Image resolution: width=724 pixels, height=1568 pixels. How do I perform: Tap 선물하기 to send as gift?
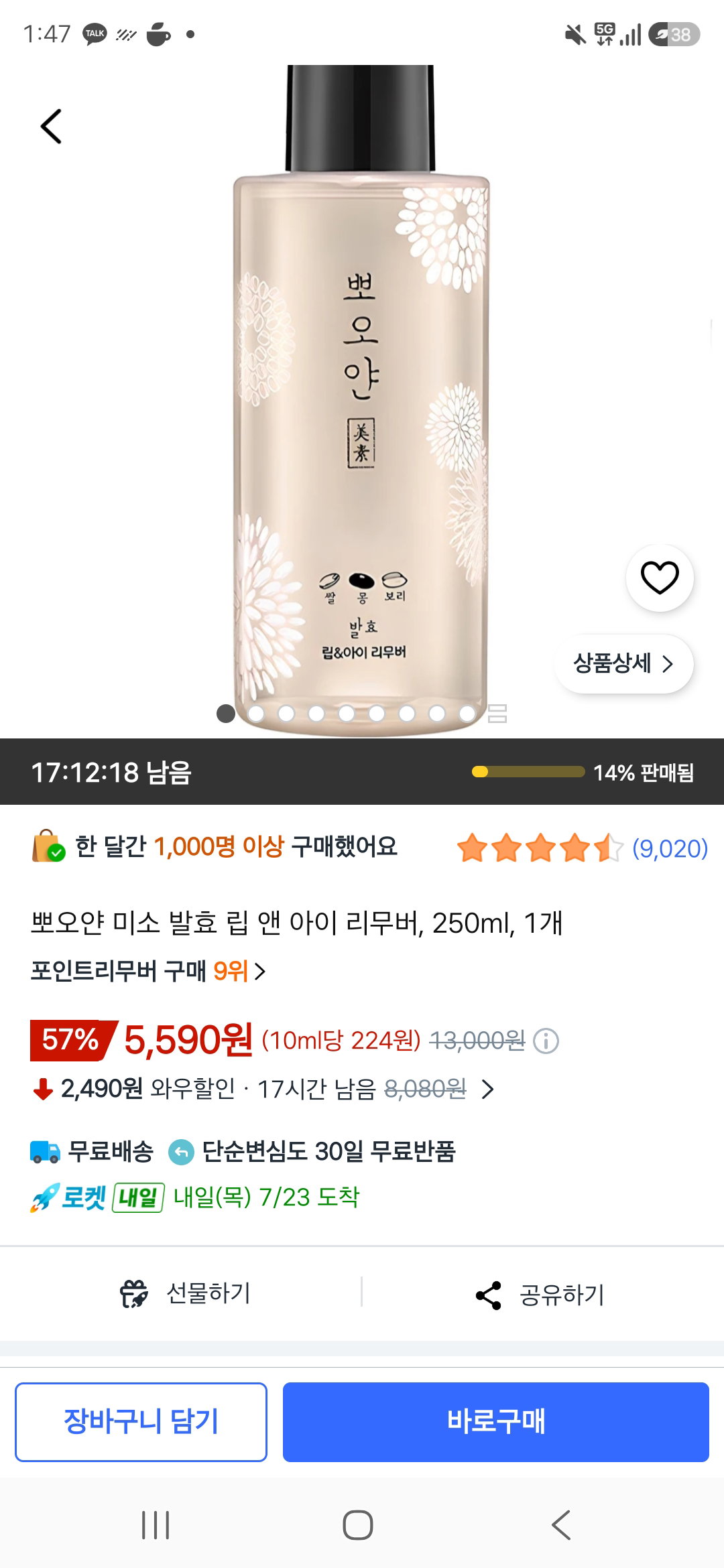(184, 1293)
